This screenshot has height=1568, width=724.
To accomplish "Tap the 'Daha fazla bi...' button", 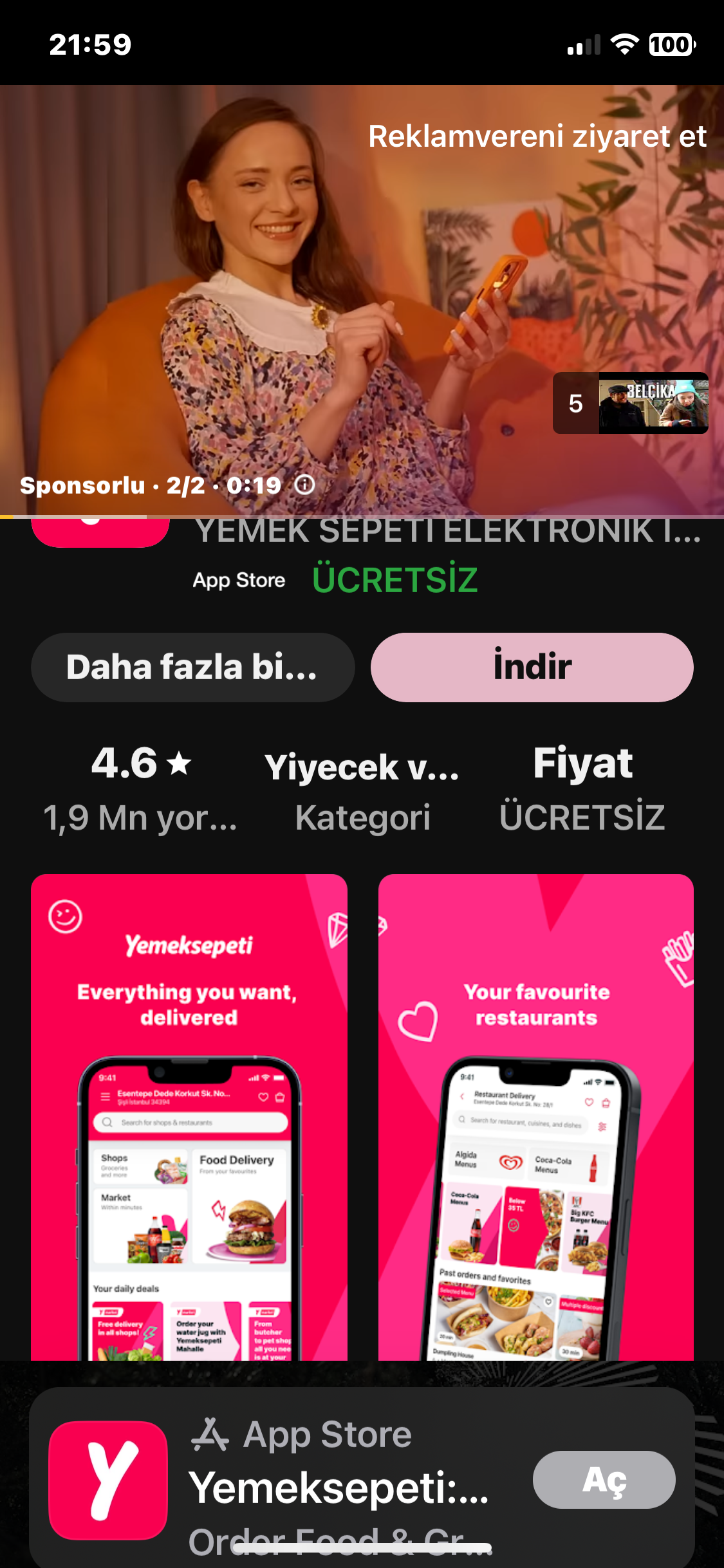I will pyautogui.click(x=192, y=667).
